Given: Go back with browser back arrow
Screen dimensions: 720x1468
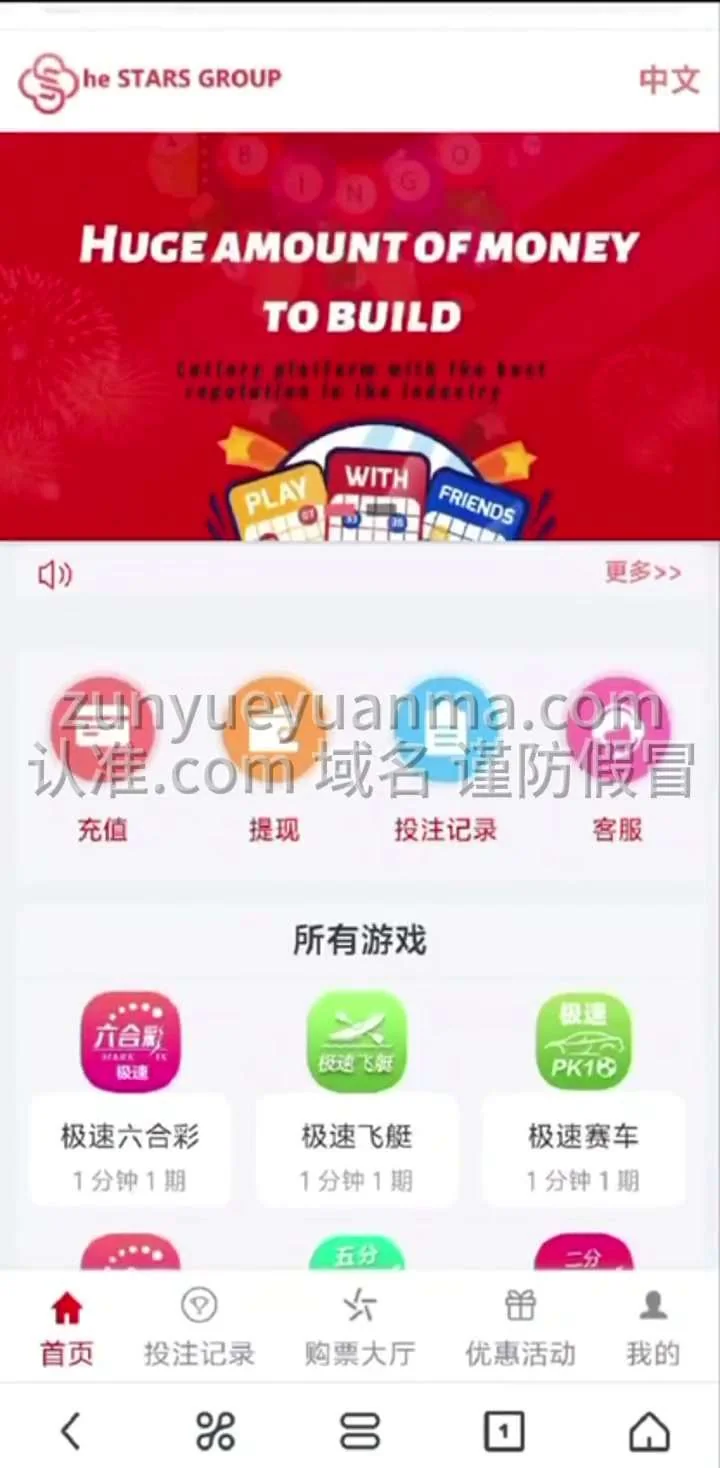Looking at the screenshot, I should (x=70, y=1431).
